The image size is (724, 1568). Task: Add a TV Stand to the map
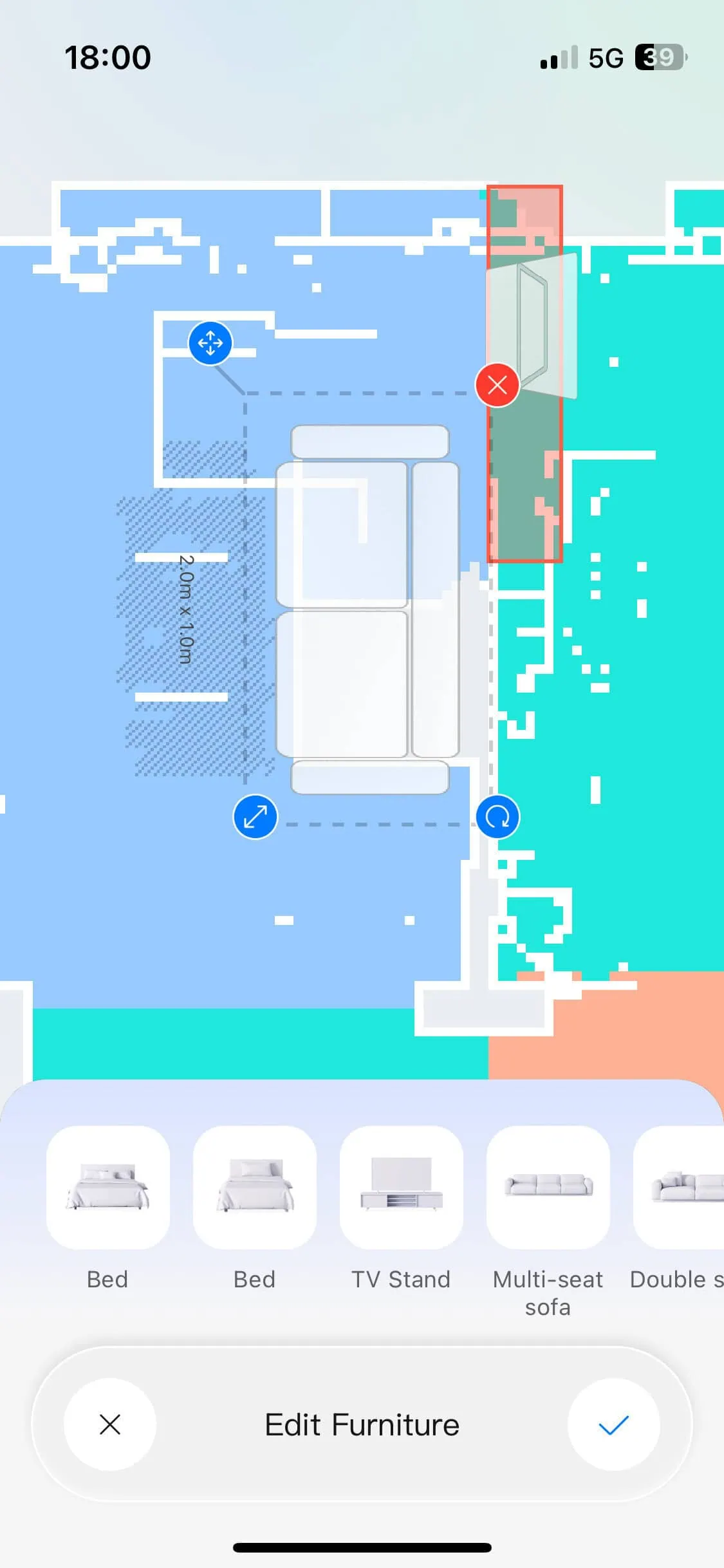[x=401, y=1187]
